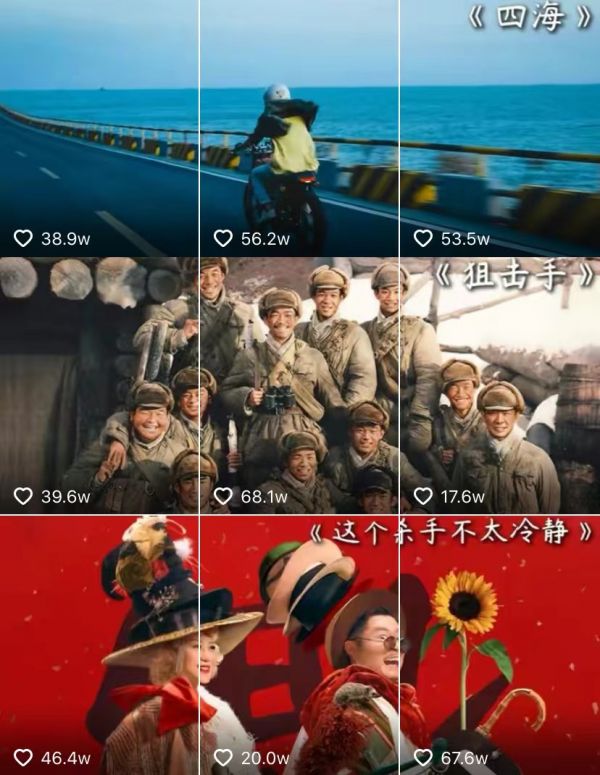The width and height of the screenshot is (600, 775).
Task: Open the video tile showing 39.6w likes
Action: tap(99, 385)
